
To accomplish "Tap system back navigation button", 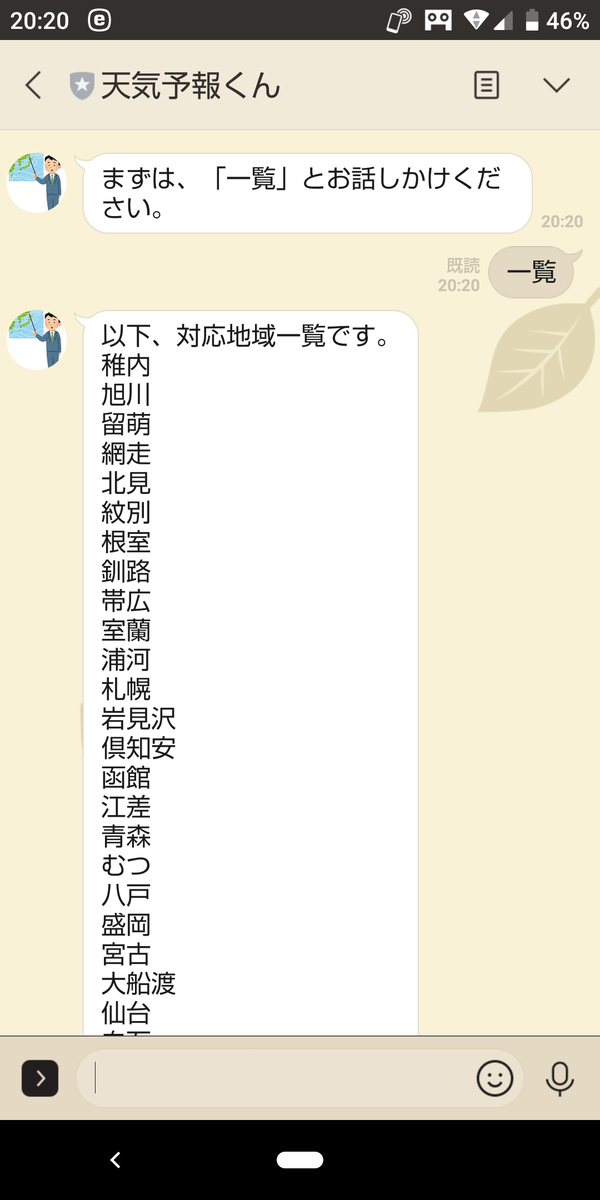I will click(115, 1160).
